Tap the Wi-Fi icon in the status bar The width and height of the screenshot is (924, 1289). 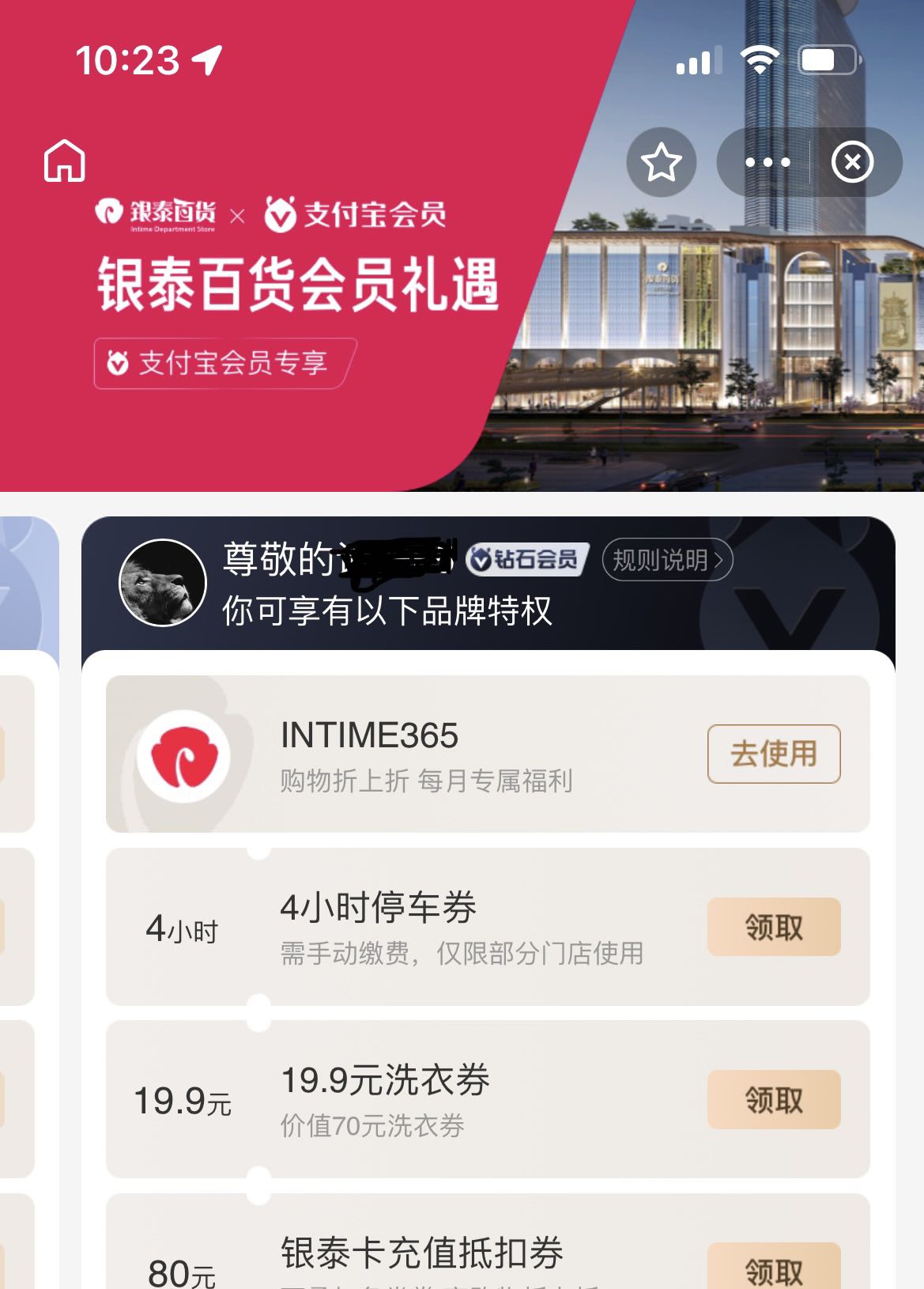coord(760,57)
